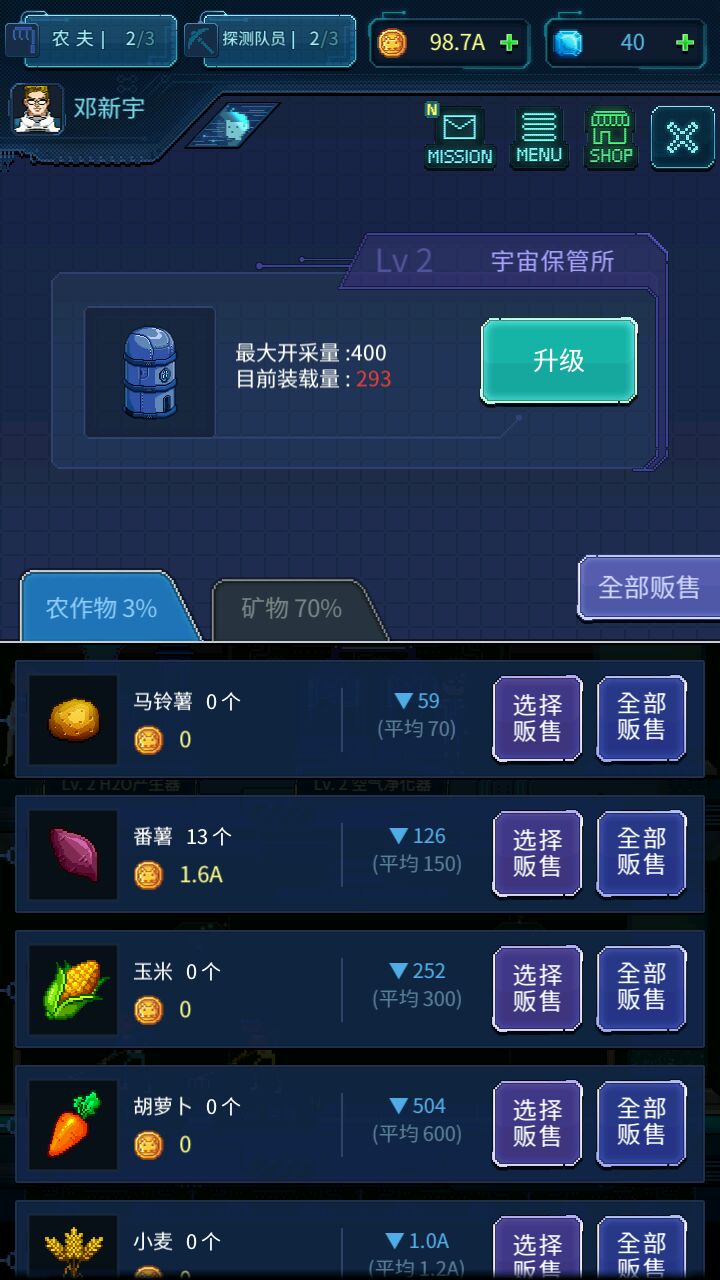The width and height of the screenshot is (720, 1280).
Task: Open the MENU list
Action: tap(539, 138)
